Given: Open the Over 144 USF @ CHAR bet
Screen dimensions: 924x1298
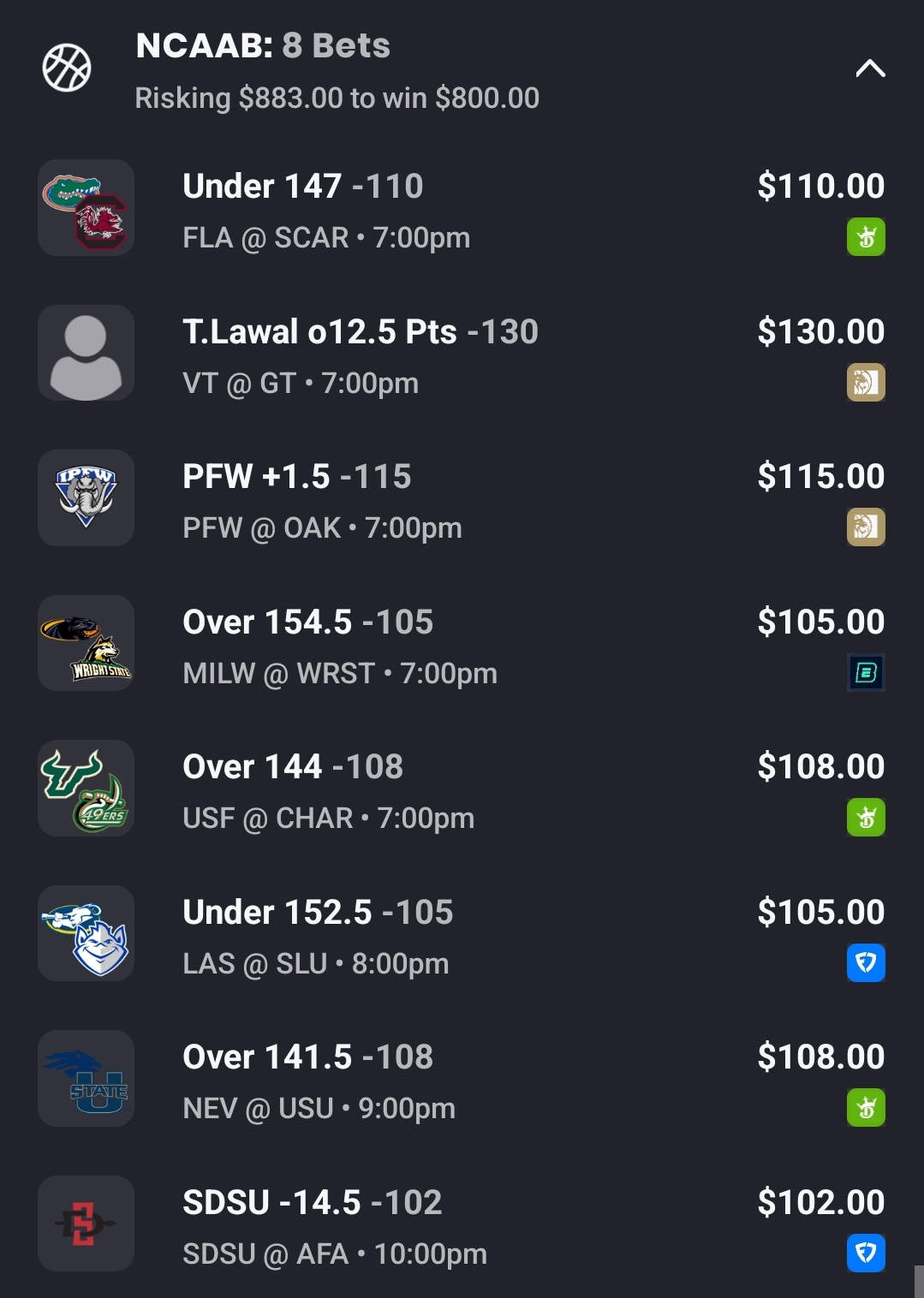Looking at the screenshot, I should (x=462, y=791).
